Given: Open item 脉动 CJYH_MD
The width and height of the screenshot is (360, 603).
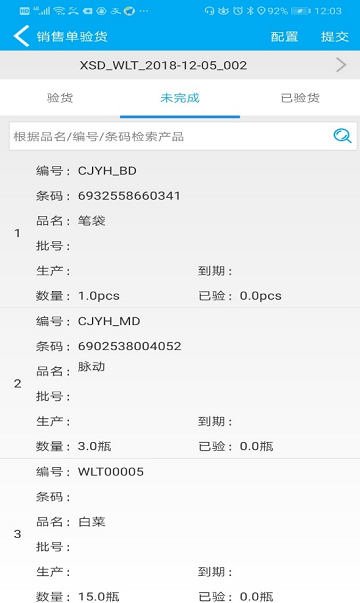Looking at the screenshot, I should 180,383.
